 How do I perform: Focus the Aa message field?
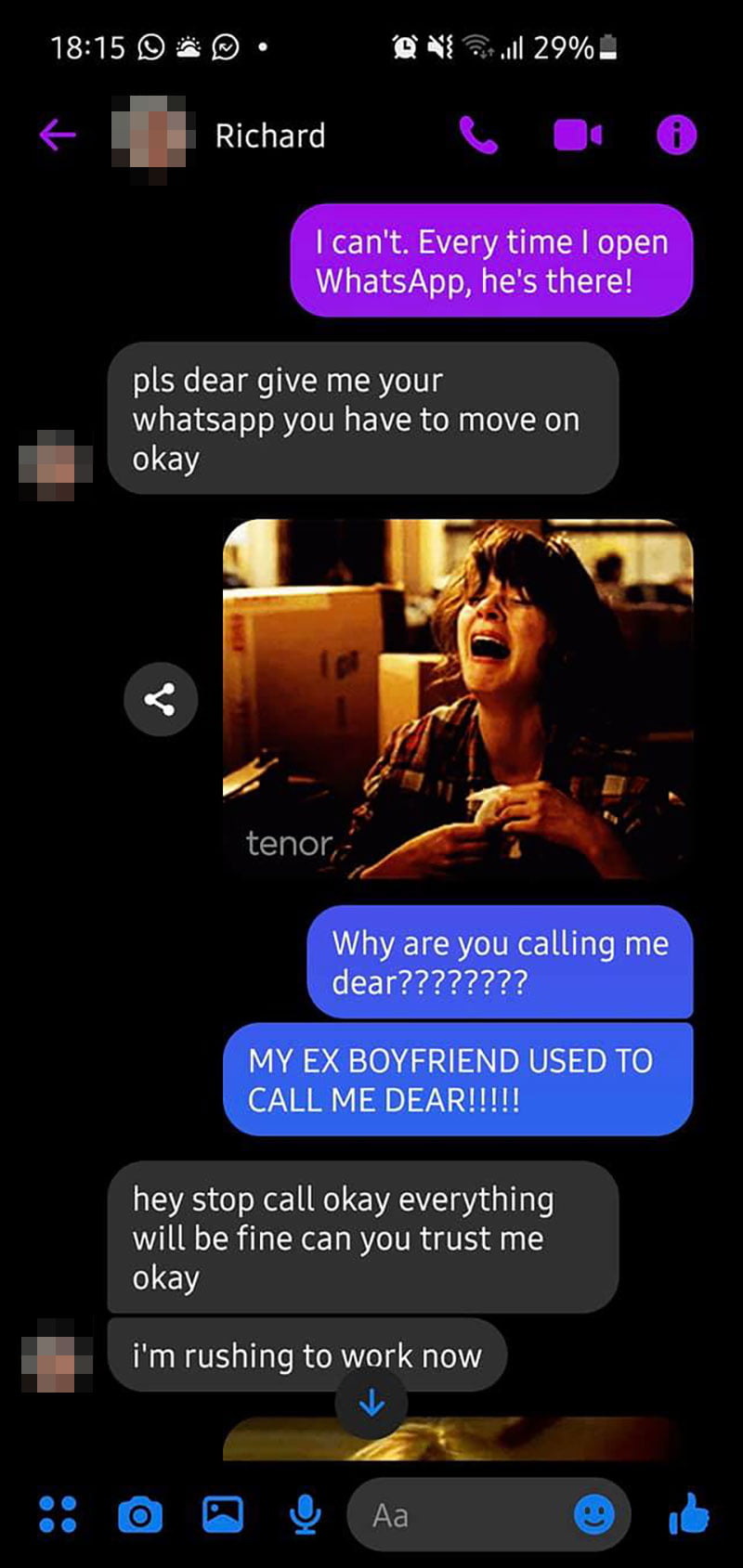pyautogui.click(x=455, y=1515)
